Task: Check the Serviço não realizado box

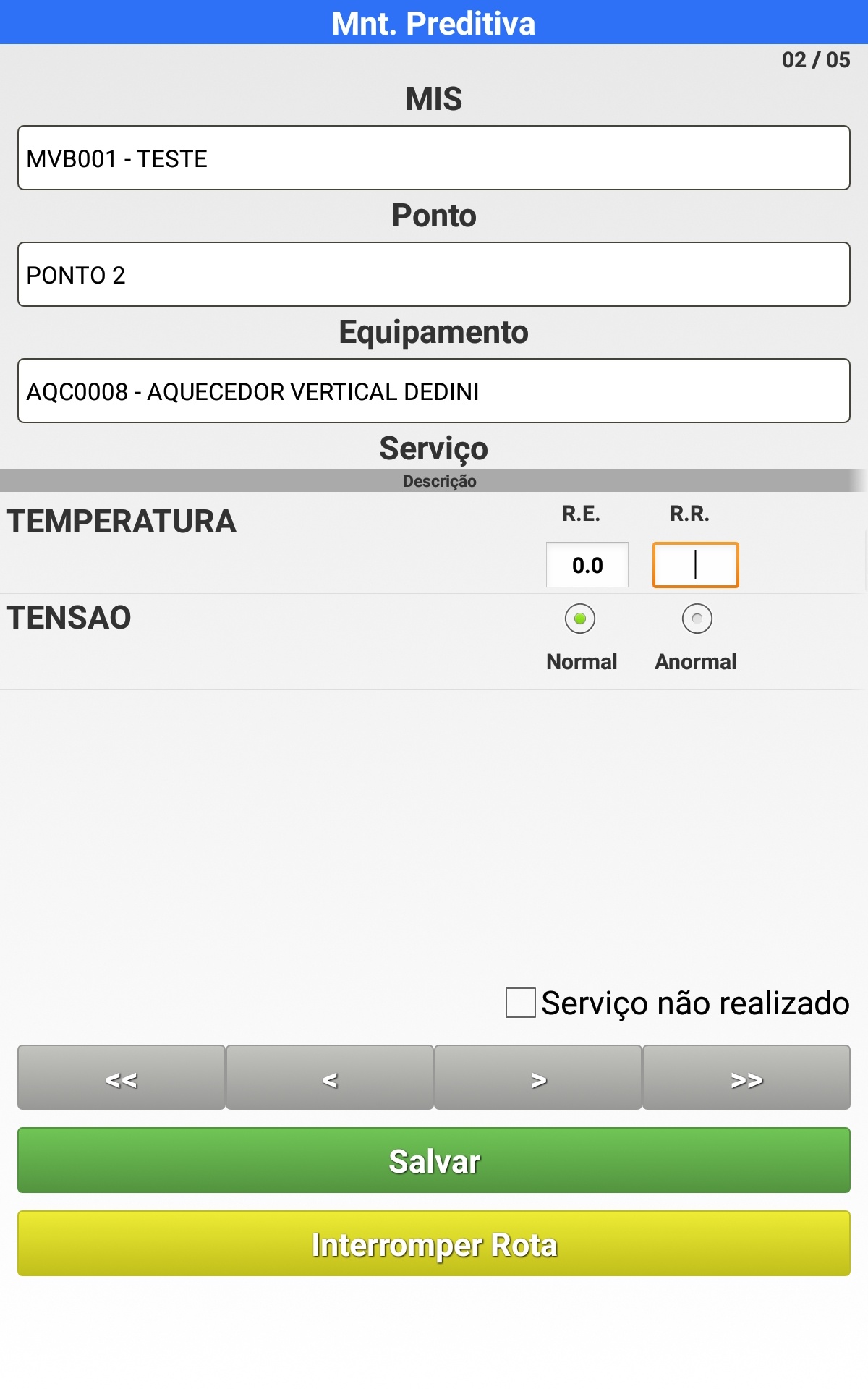Action: (521, 1003)
